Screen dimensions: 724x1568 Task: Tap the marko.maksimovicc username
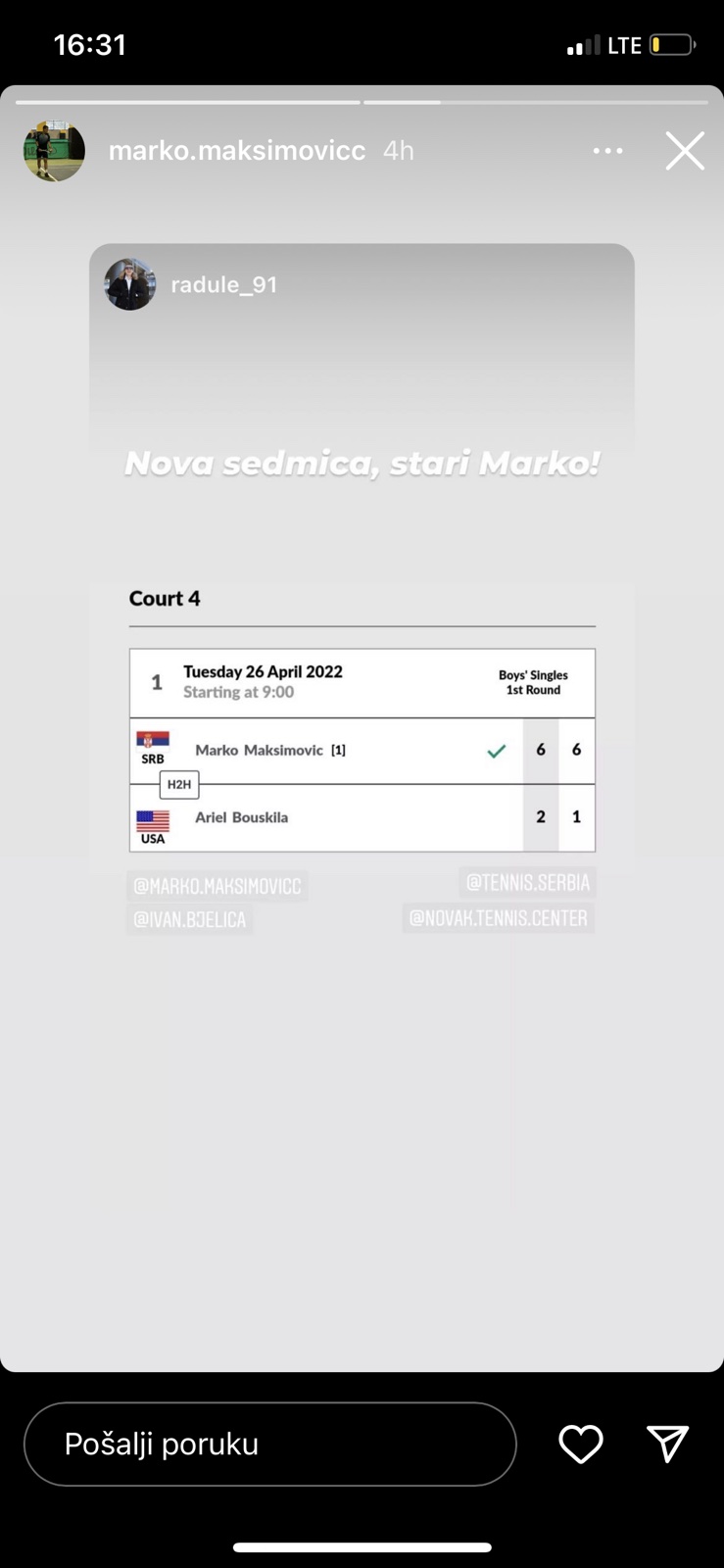[236, 151]
